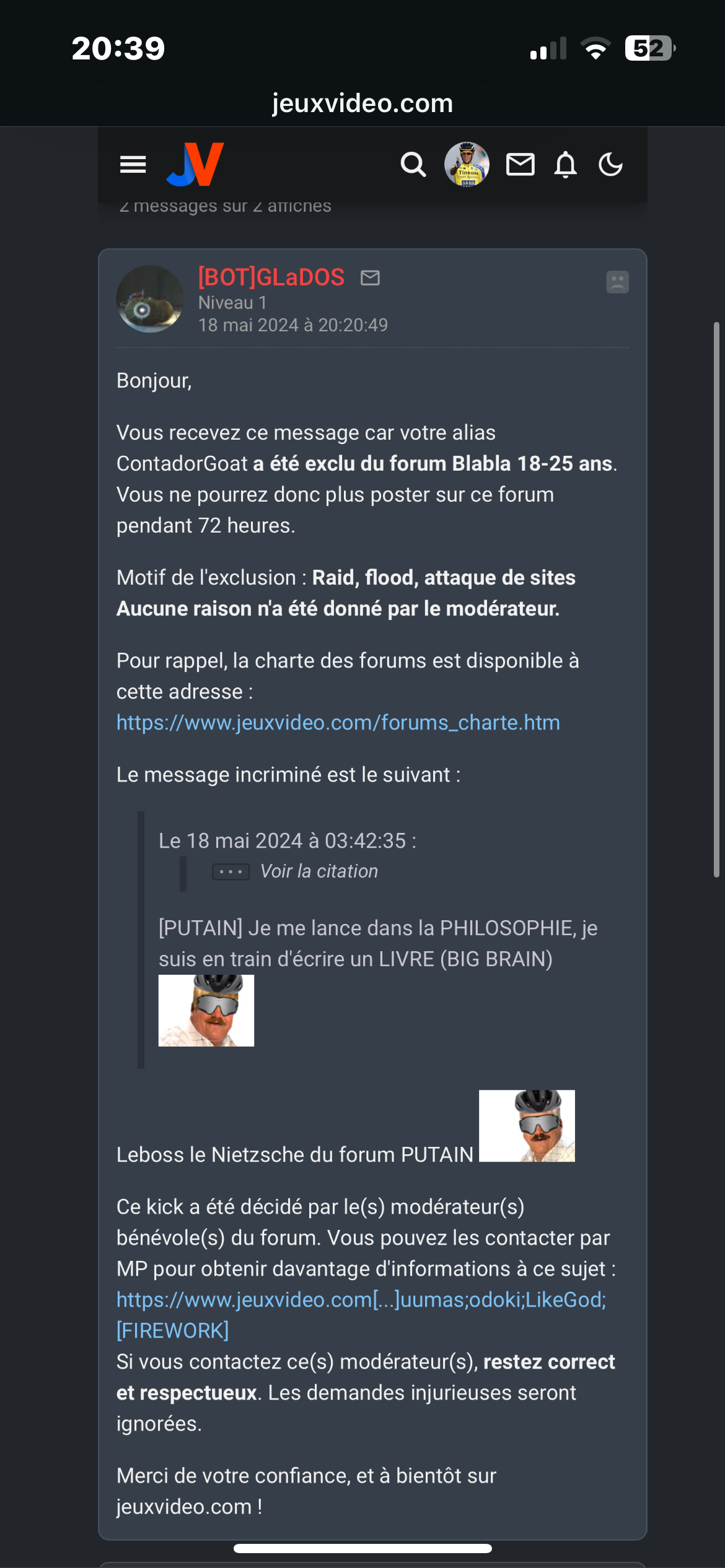Go to the JV home logo
Viewport: 725px width, 1568px height.
(x=195, y=165)
